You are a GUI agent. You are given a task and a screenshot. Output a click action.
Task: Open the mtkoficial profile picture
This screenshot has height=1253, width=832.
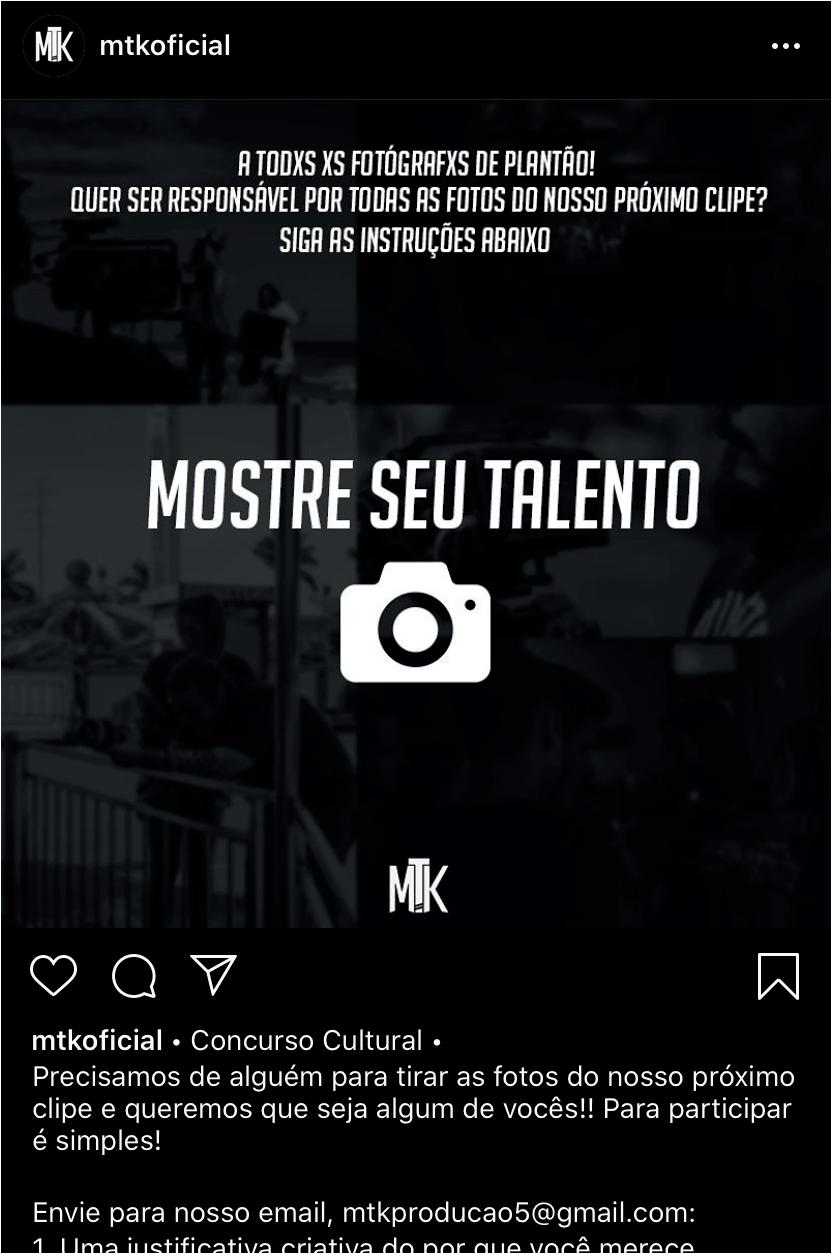pyautogui.click(x=54, y=46)
